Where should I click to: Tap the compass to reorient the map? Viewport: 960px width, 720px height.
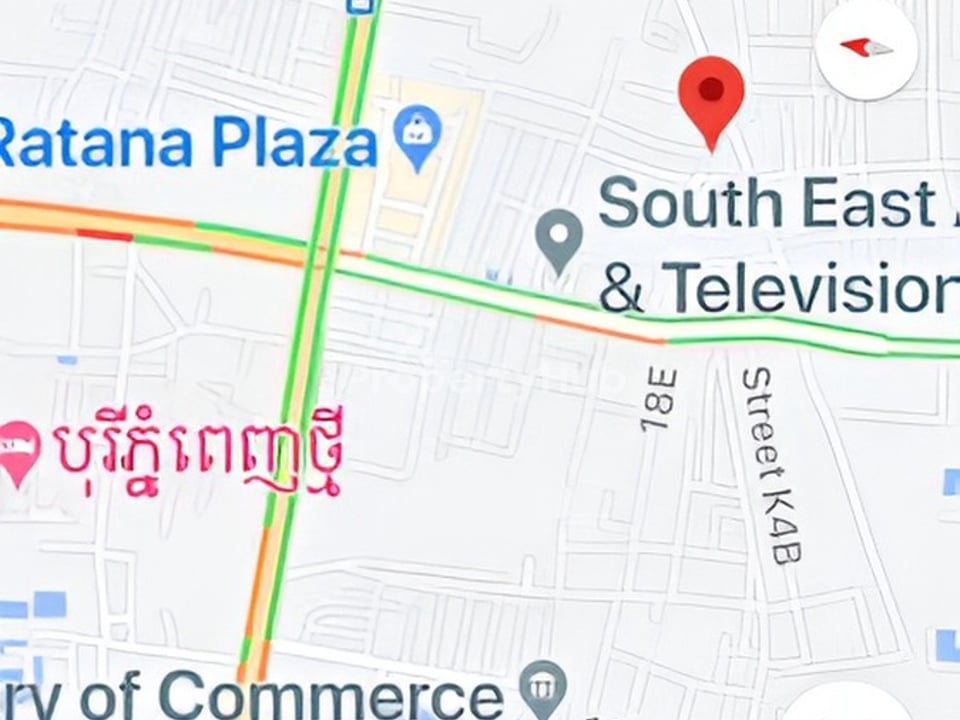(x=866, y=47)
